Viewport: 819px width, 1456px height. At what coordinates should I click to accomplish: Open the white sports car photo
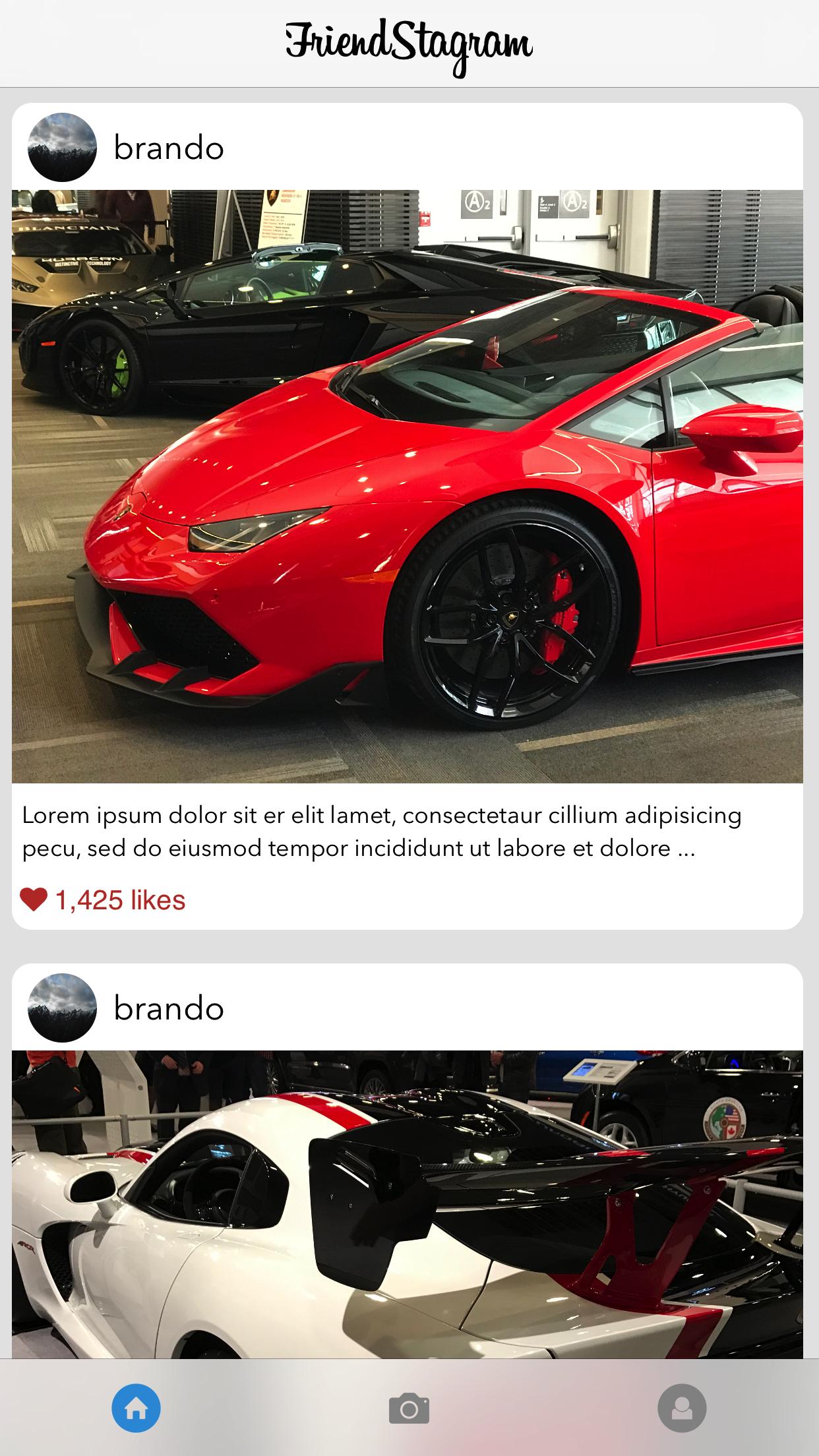click(x=408, y=1203)
